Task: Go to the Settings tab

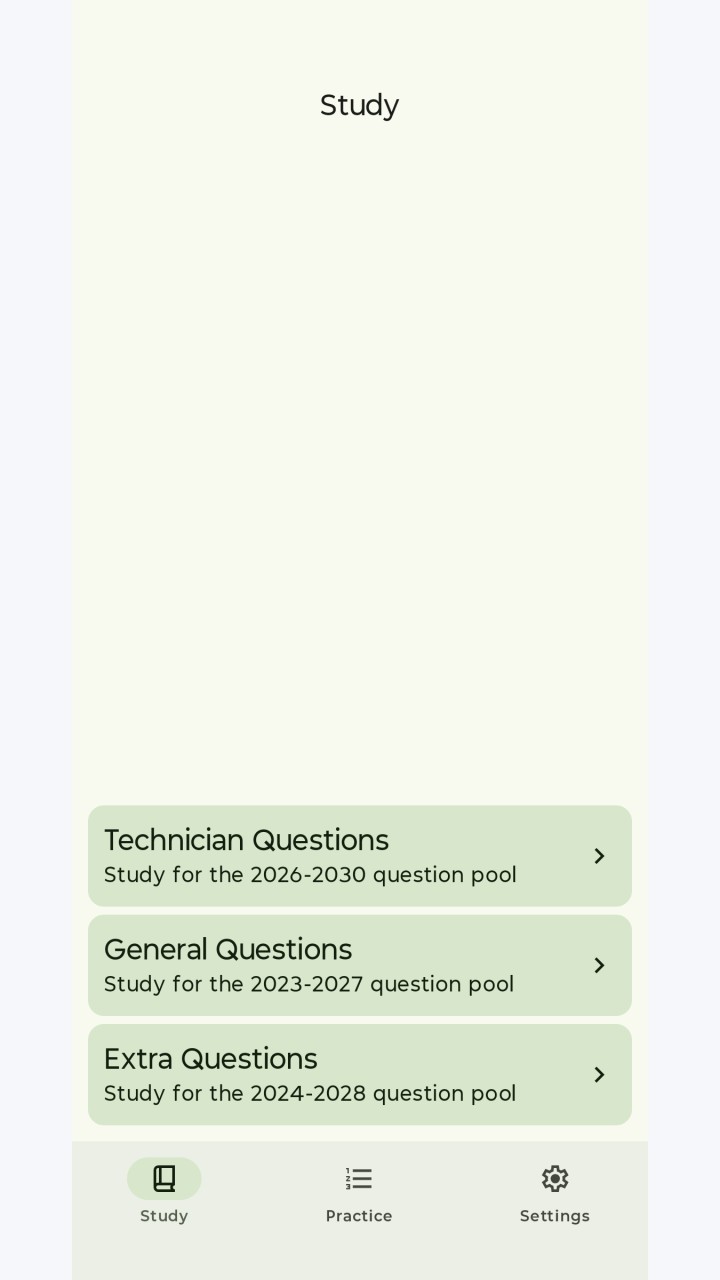Action: coord(555,1194)
